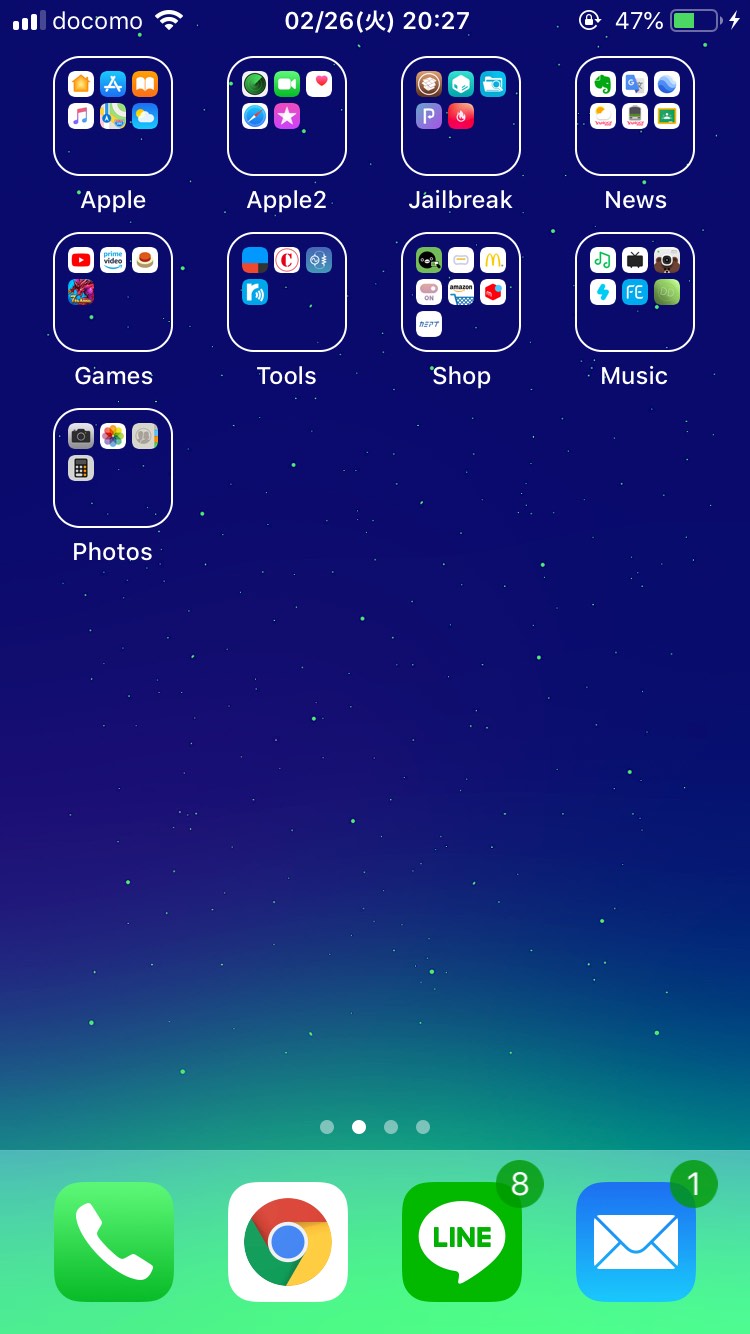Screen dimensions: 750x1334
Task: Open the Shop folder
Action: 460,292
